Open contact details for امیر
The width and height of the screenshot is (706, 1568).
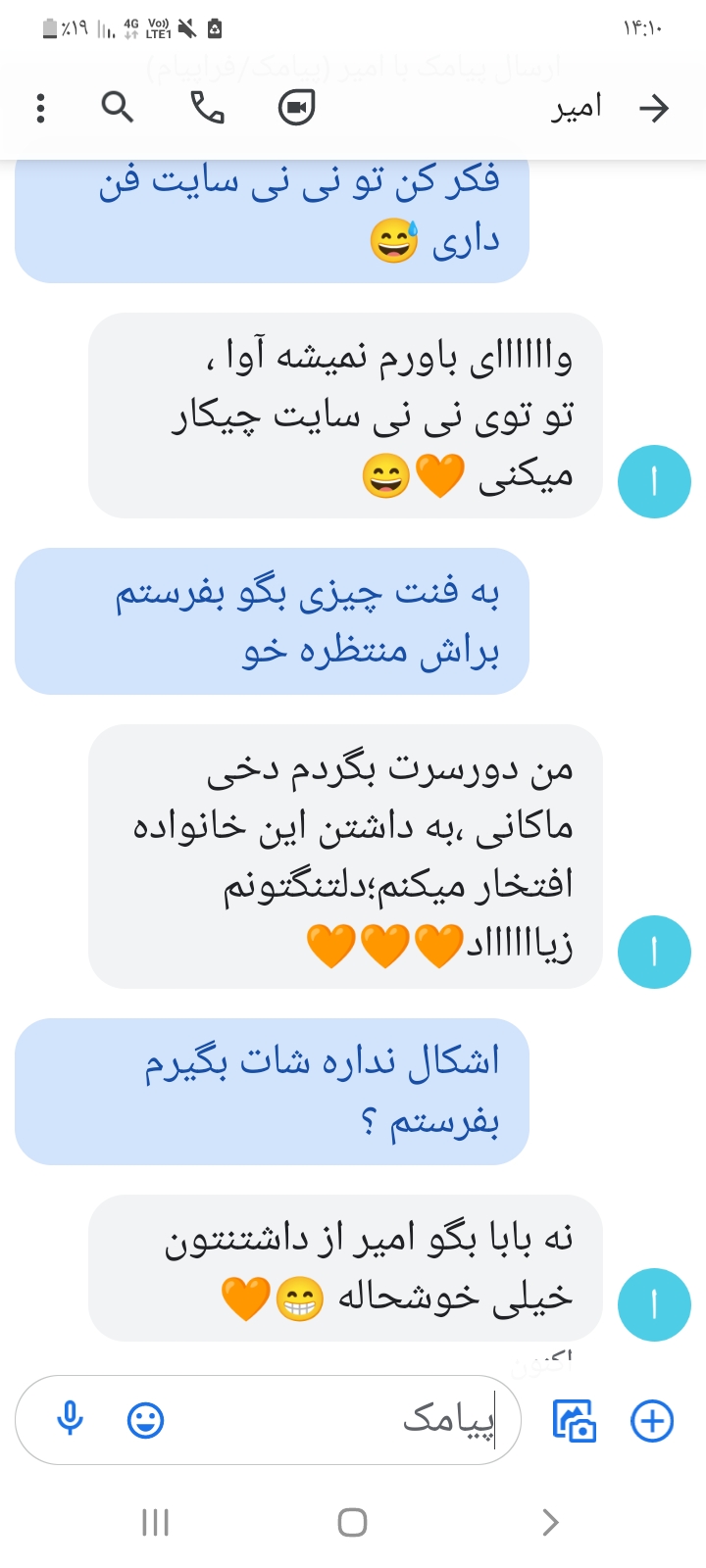(576, 108)
